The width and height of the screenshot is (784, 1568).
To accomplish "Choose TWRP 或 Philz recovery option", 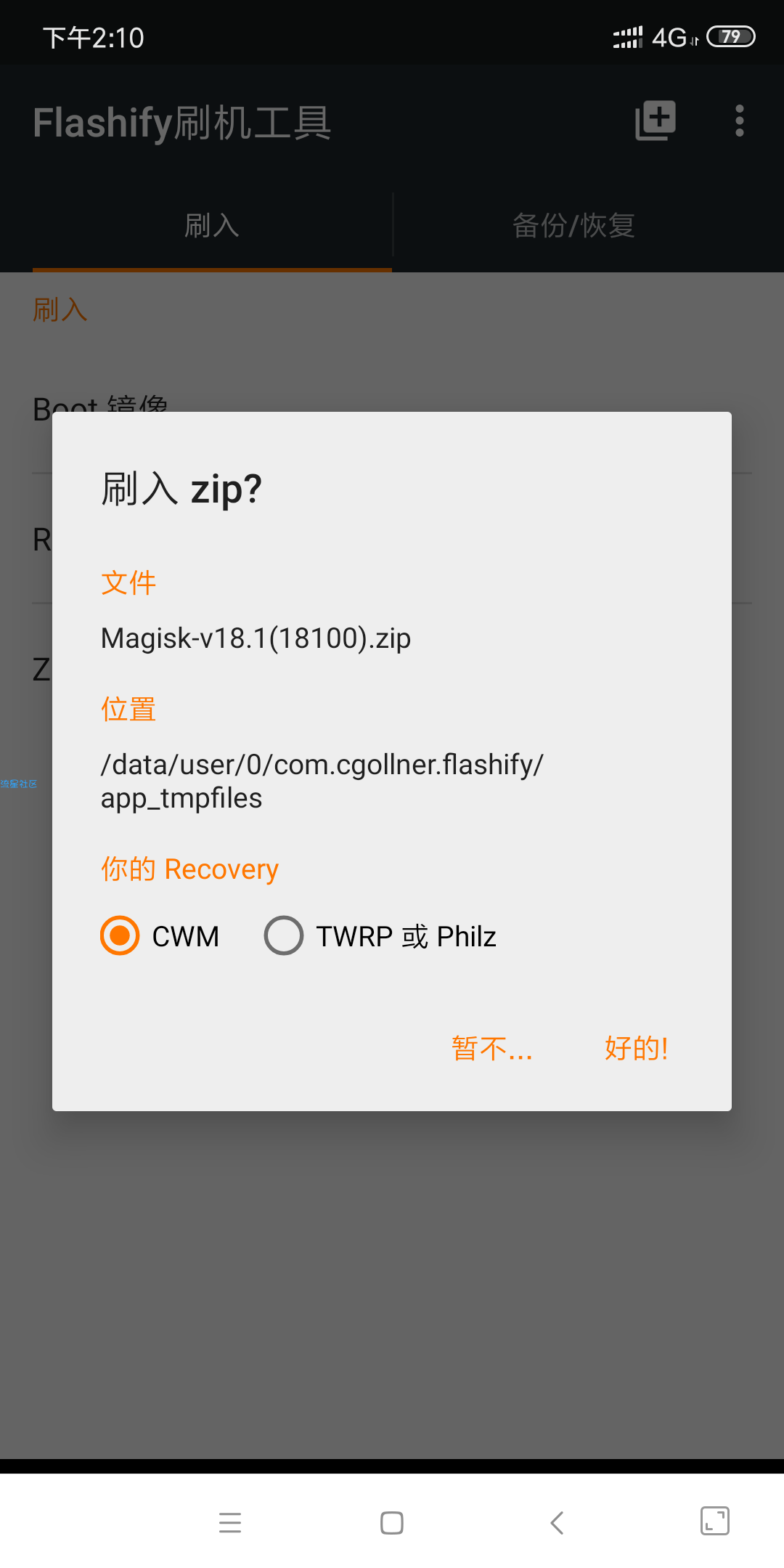I will [380, 935].
